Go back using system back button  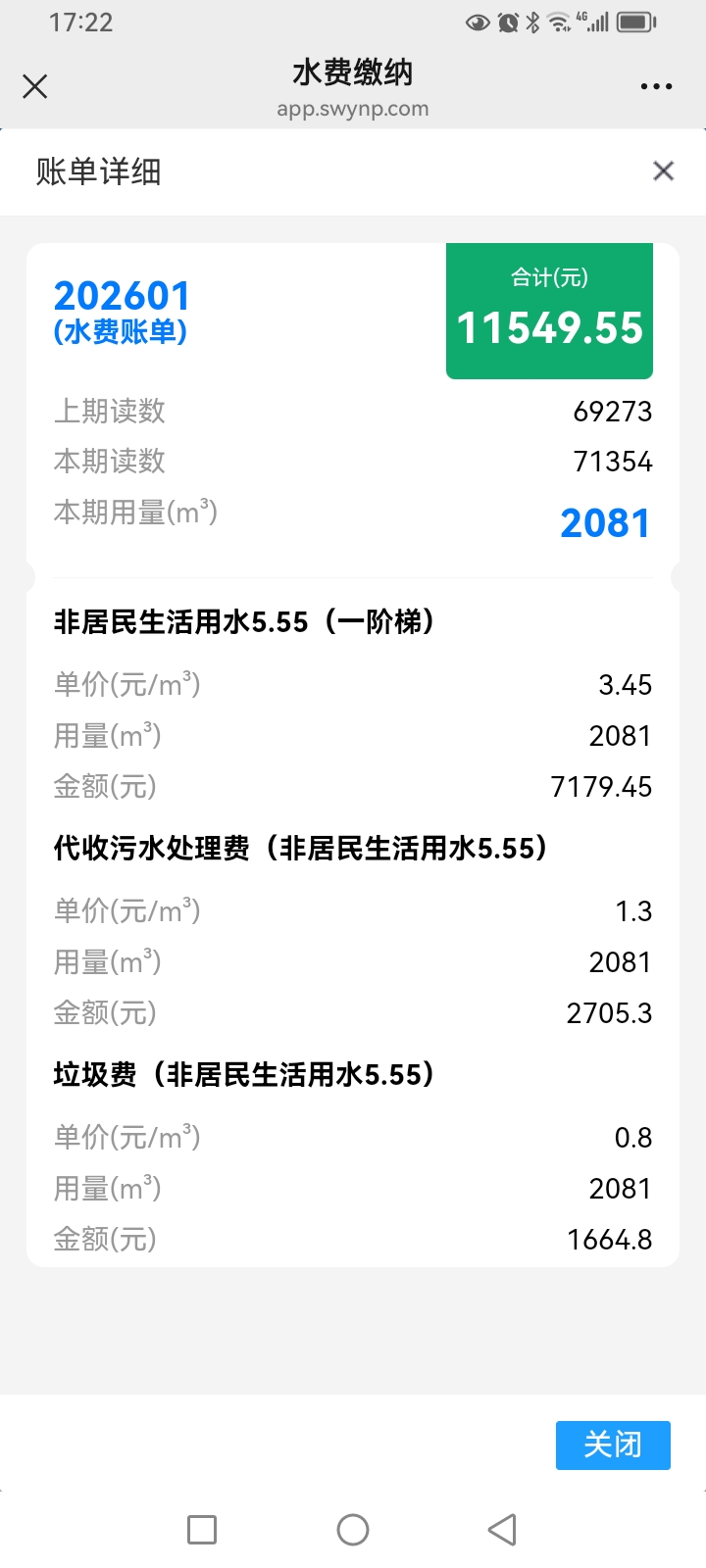(x=502, y=1530)
